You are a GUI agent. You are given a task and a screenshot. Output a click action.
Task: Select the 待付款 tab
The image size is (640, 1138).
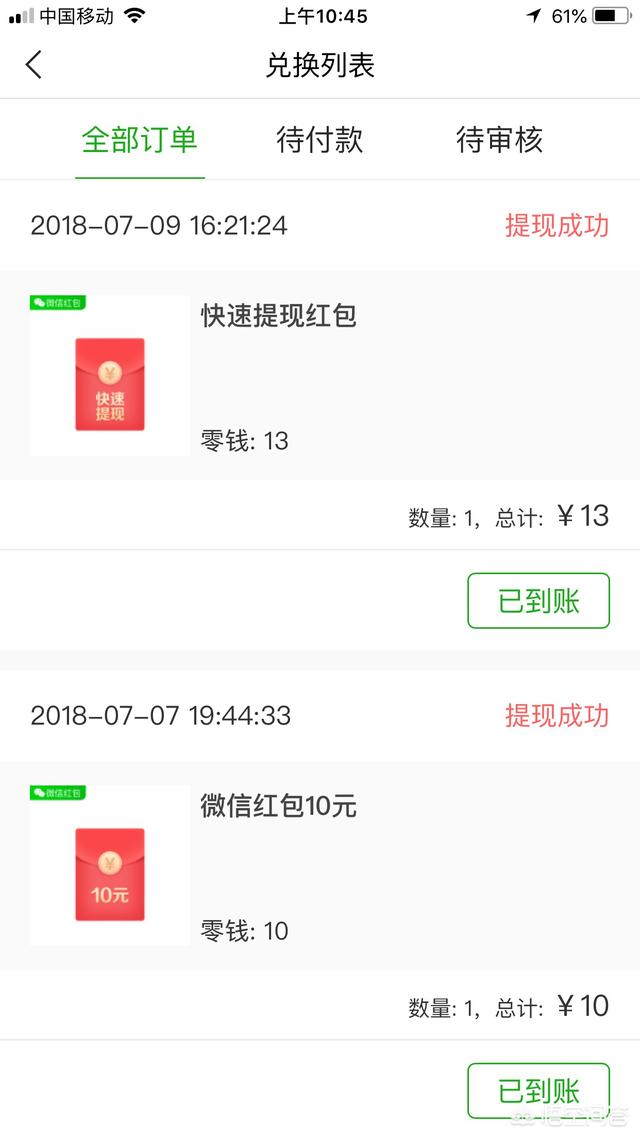pyautogui.click(x=319, y=140)
